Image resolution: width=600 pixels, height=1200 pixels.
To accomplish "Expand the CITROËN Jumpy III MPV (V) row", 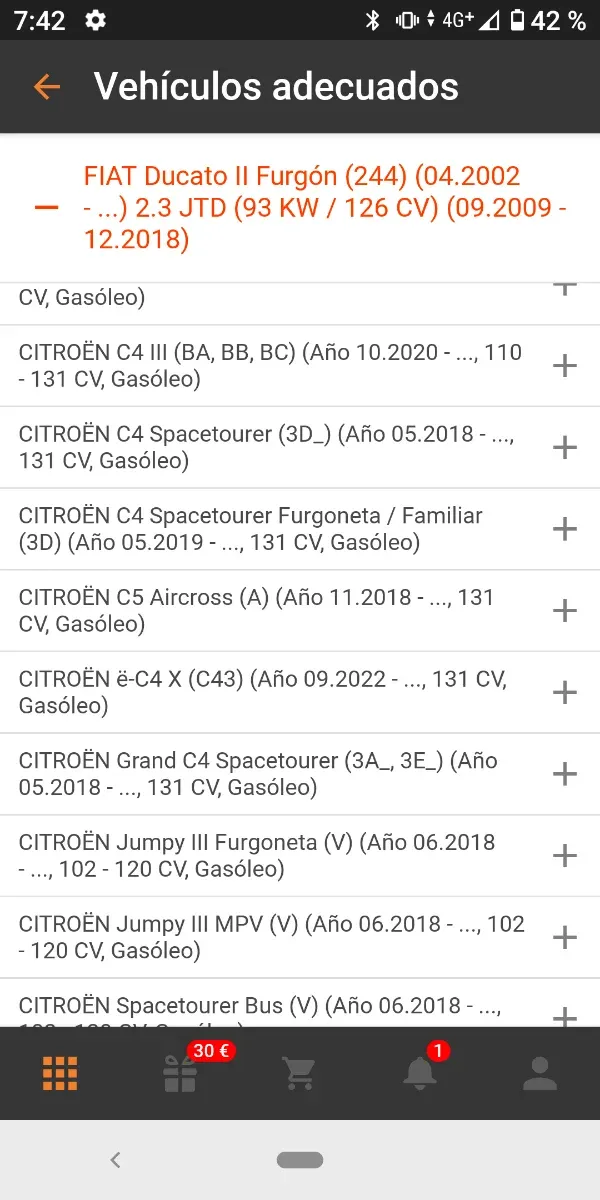I will [565, 937].
